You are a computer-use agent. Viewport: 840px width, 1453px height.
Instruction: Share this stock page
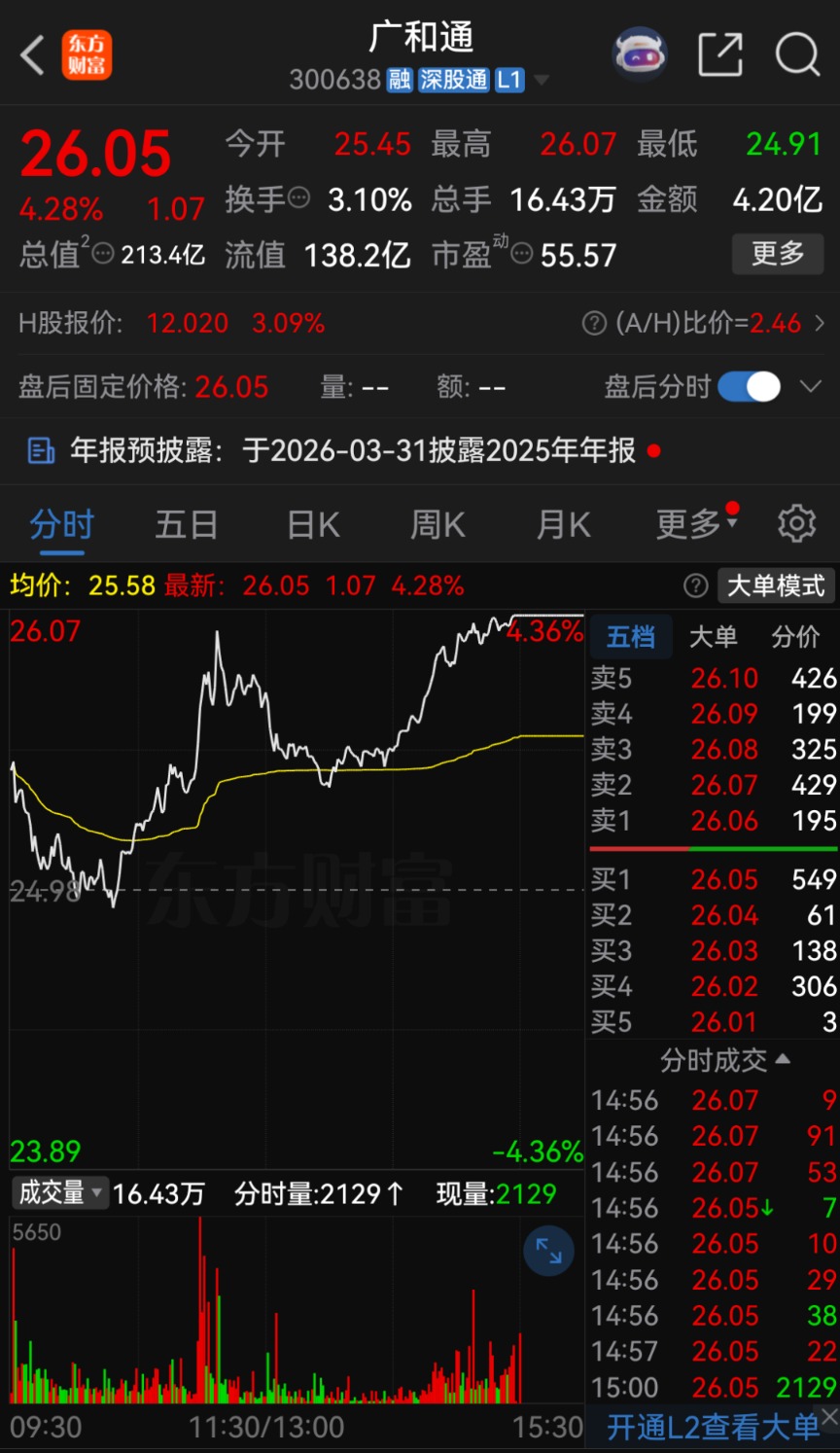coord(719,54)
